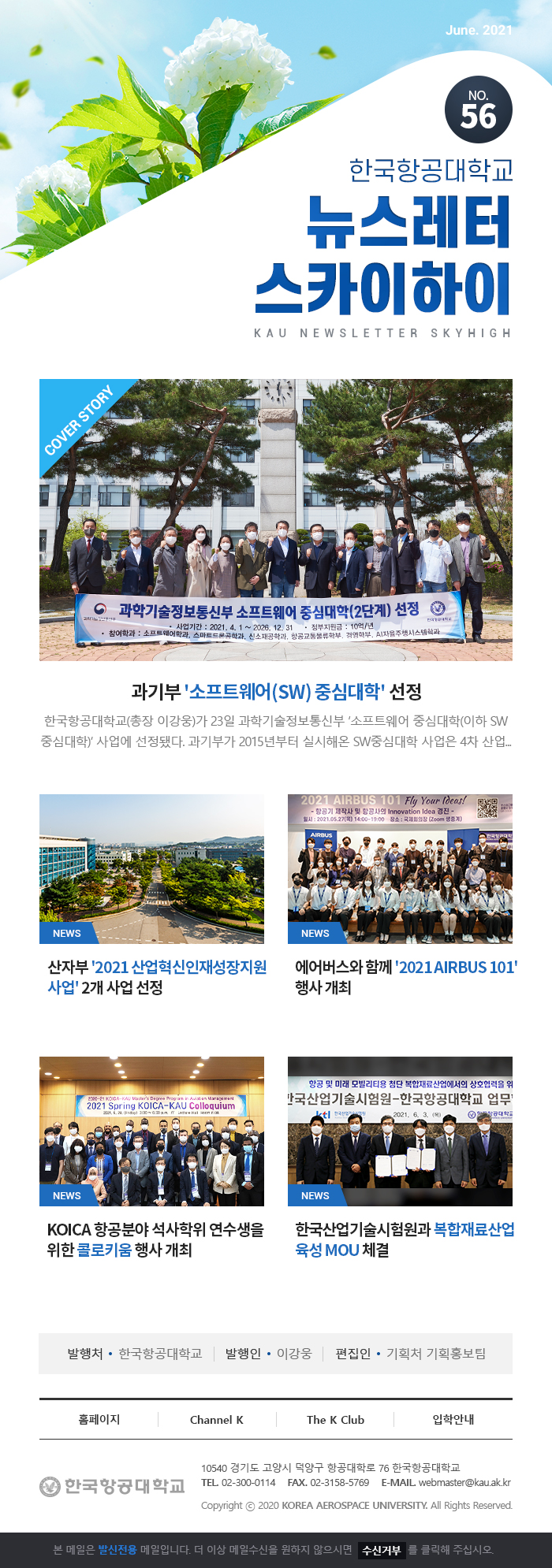Open the Channel K link
This screenshot has height=1568, width=552.
(x=217, y=1419)
